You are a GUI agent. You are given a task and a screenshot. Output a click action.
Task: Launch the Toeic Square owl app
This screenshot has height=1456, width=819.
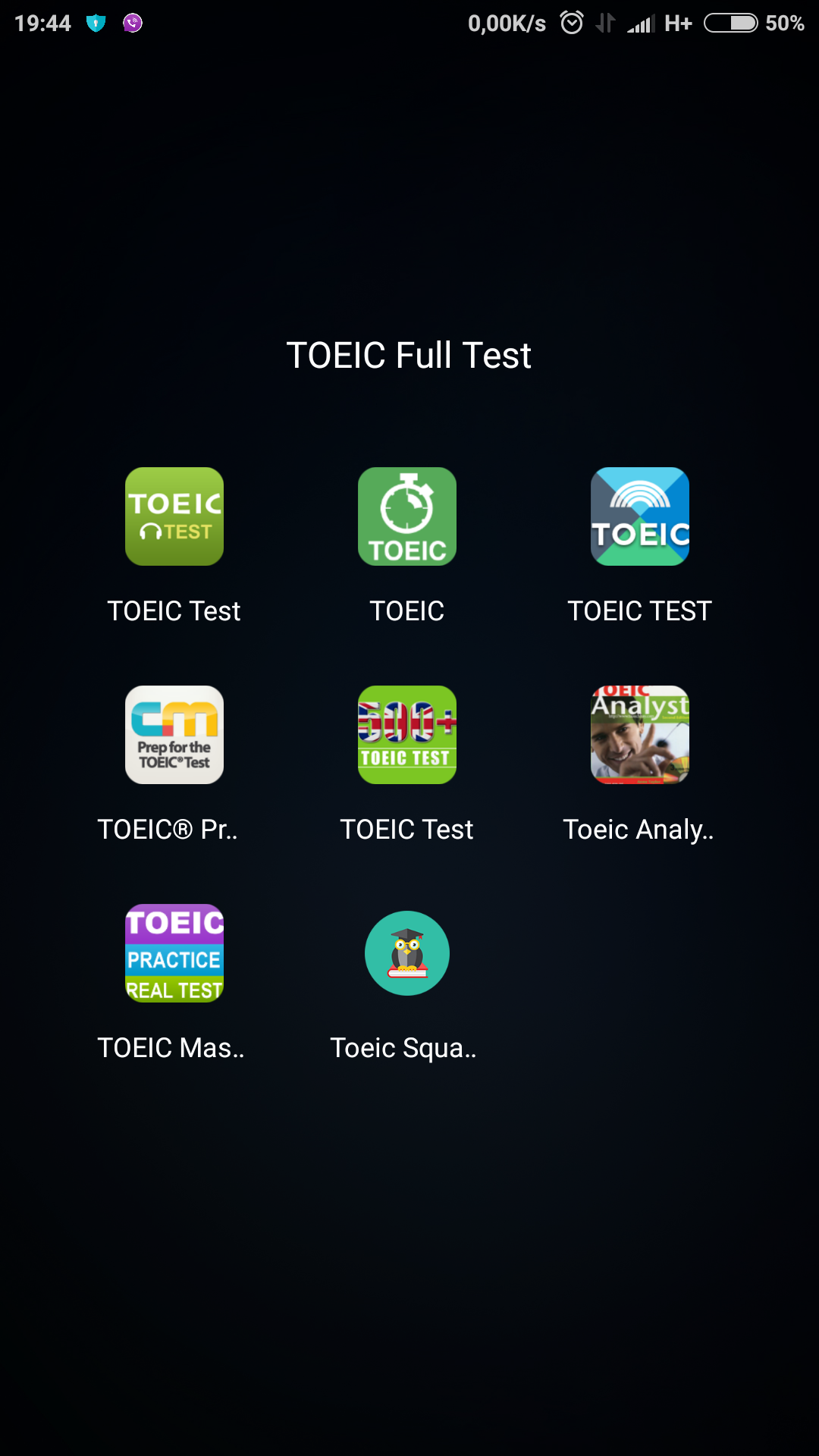406,953
